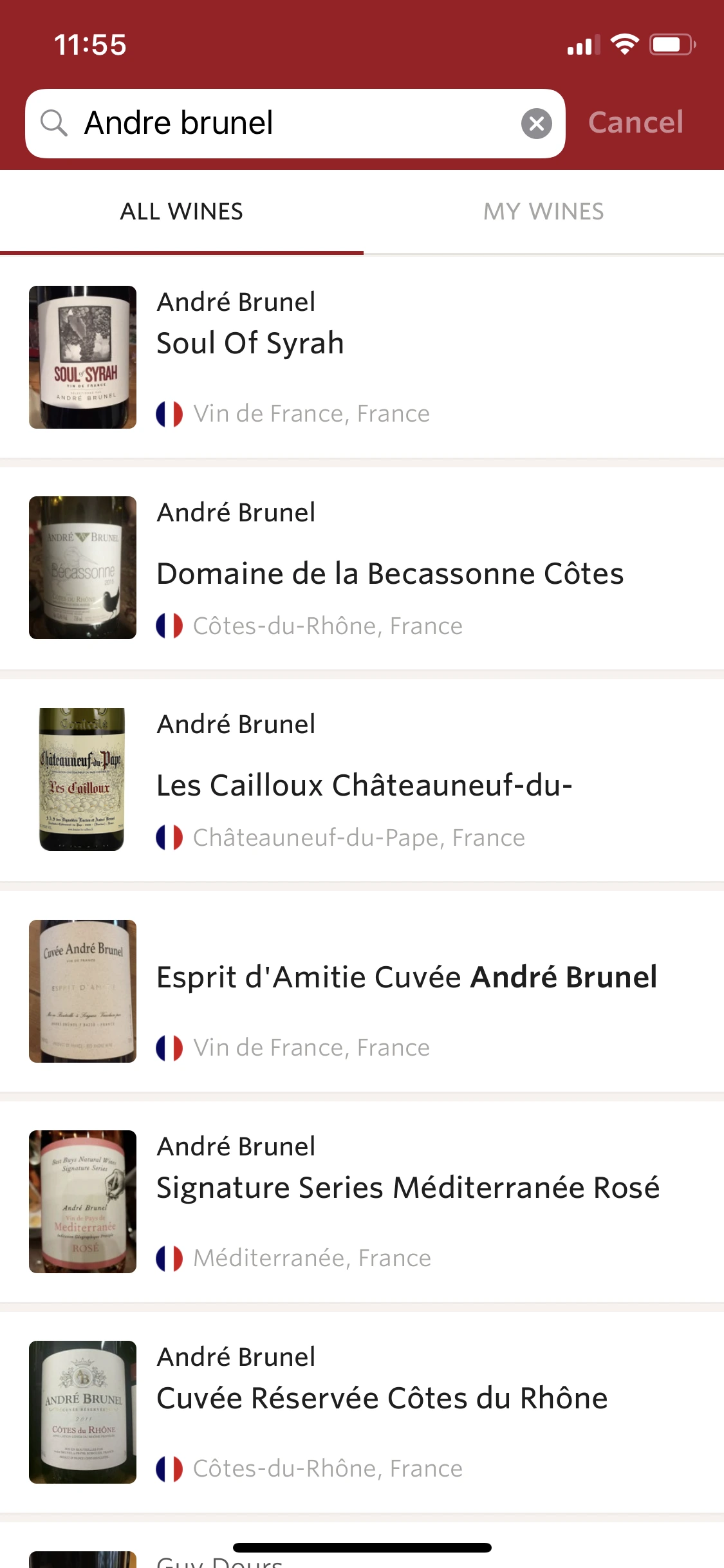Clear the search text with the X icon
The width and height of the screenshot is (724, 1568).
[x=536, y=124]
